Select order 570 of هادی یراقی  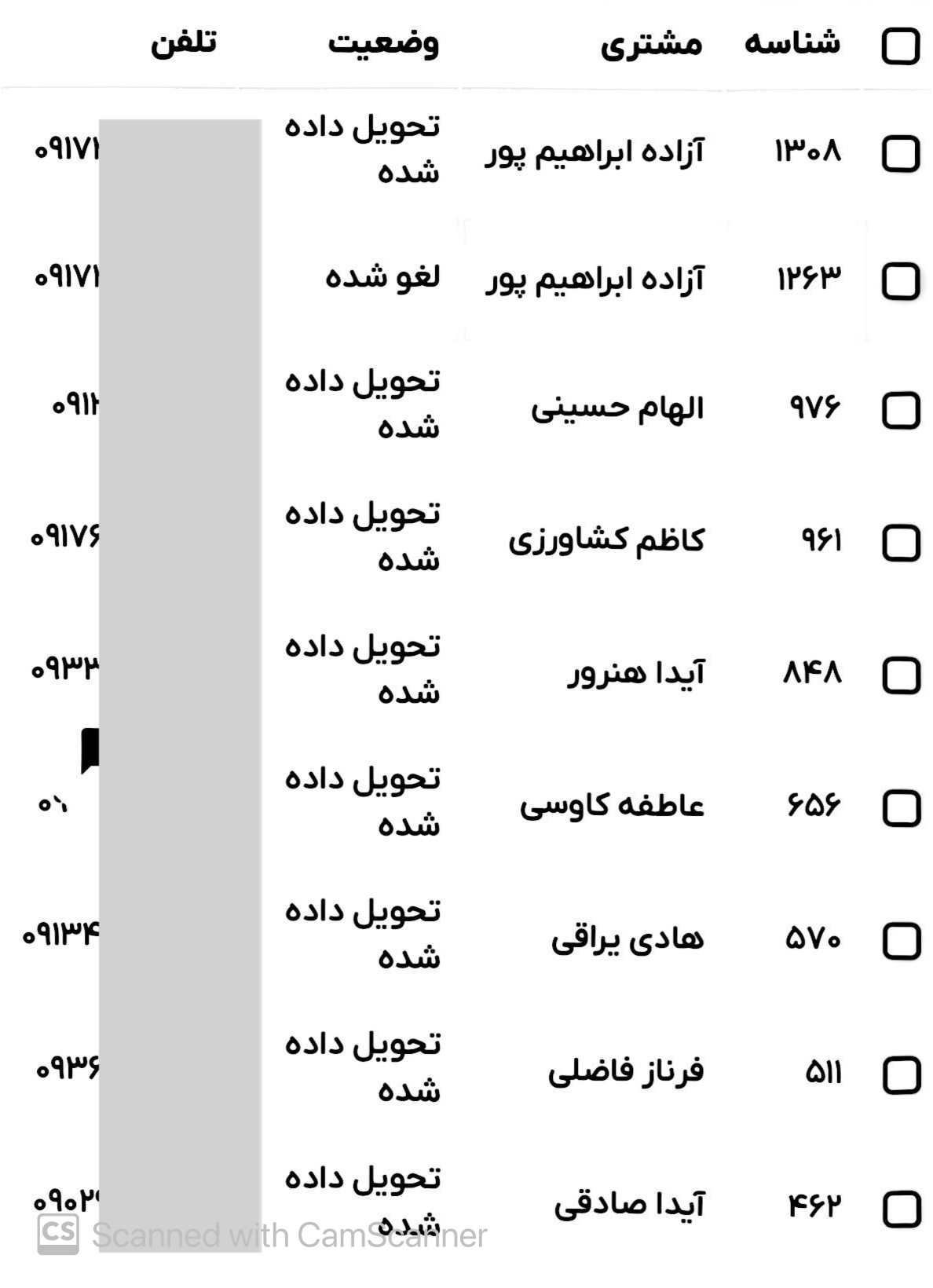coord(900,941)
